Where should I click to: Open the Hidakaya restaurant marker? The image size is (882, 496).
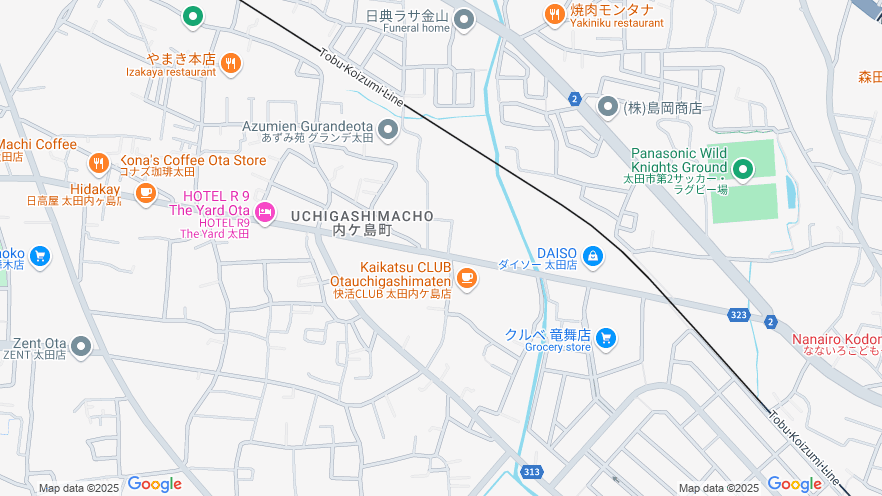pyautogui.click(x=146, y=193)
